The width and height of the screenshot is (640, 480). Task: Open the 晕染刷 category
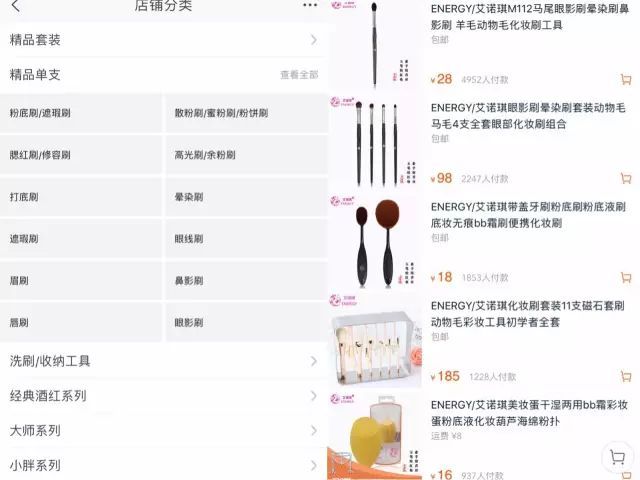pos(246,197)
